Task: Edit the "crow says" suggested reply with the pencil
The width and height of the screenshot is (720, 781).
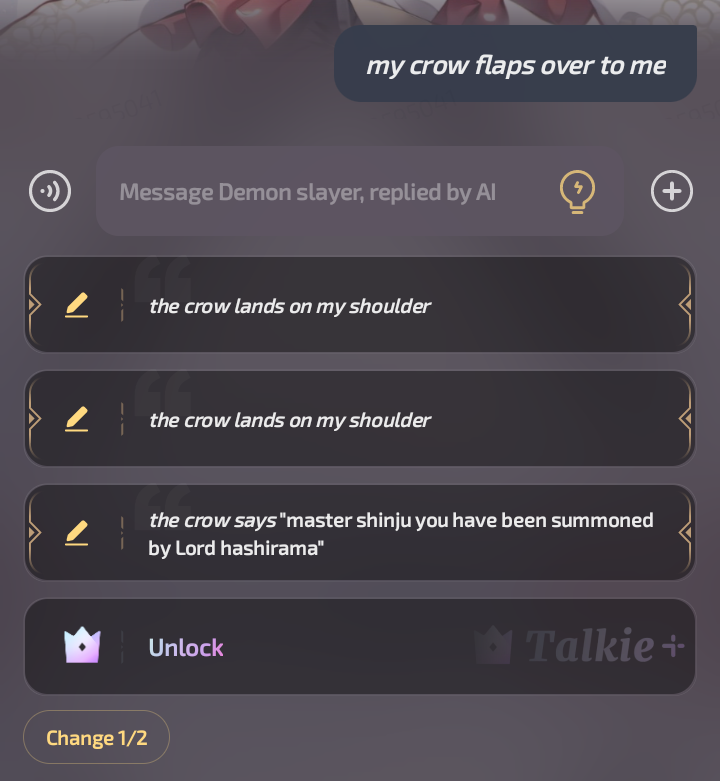Action: point(77,534)
